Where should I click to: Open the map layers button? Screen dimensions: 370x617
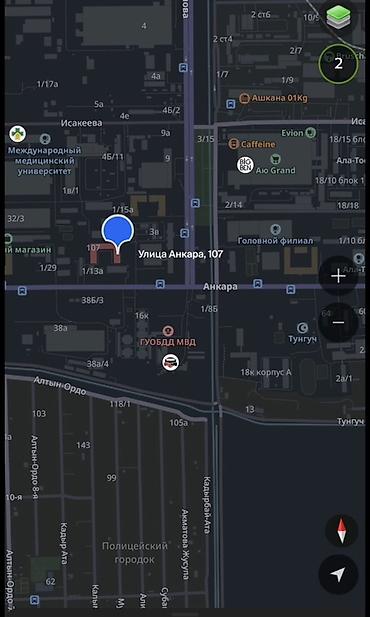click(338, 18)
